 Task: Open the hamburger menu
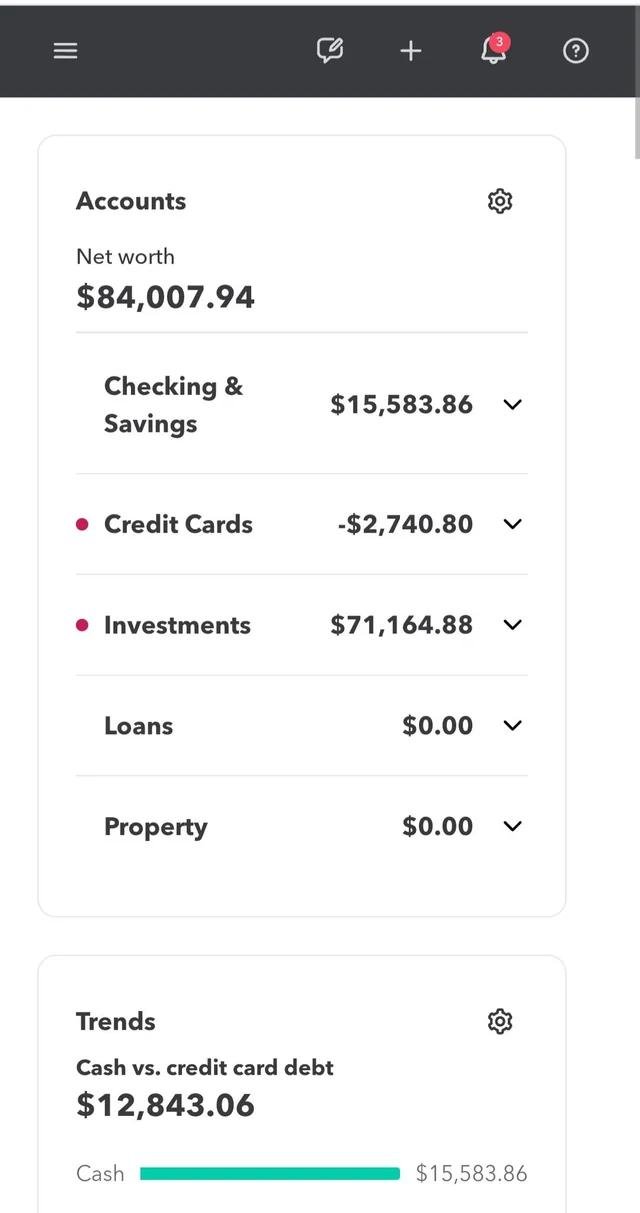click(x=65, y=51)
